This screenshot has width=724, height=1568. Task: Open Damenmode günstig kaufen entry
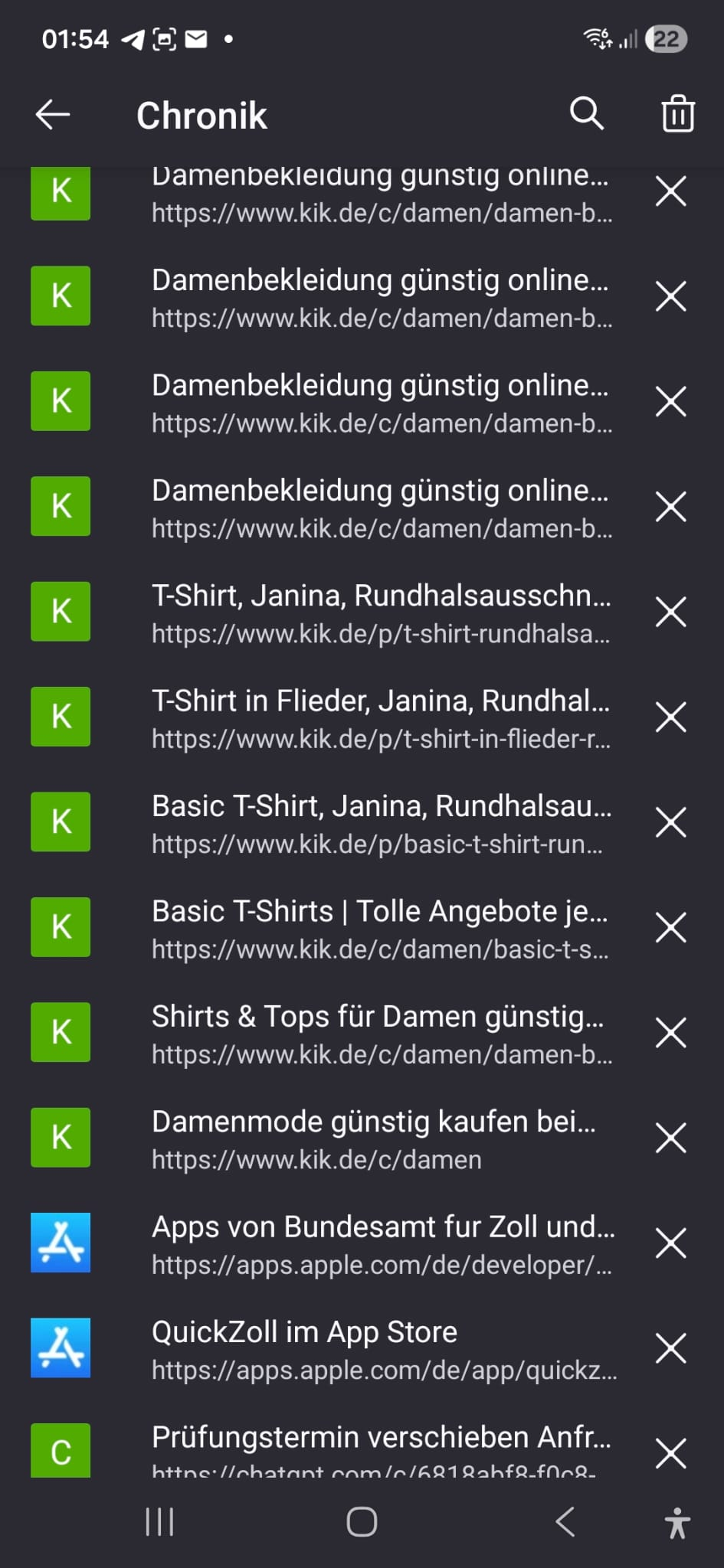click(x=381, y=1139)
